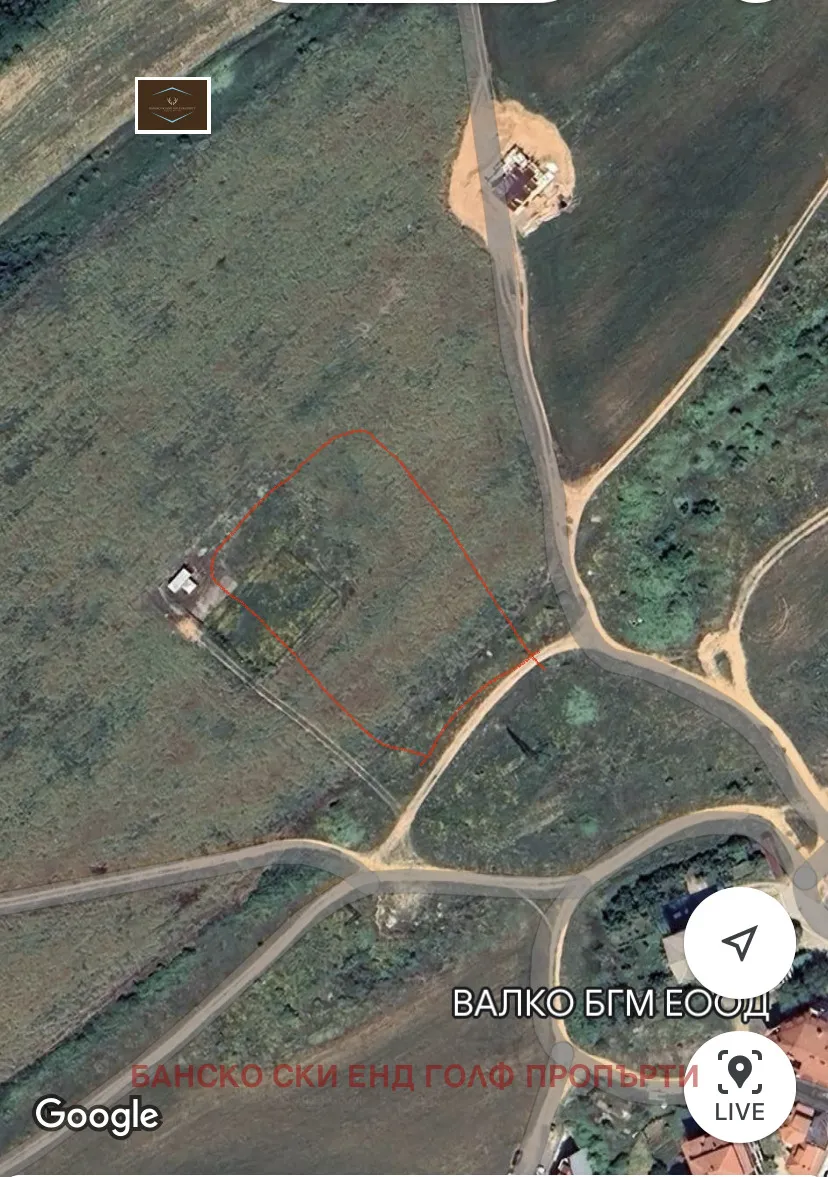The height and width of the screenshot is (1177, 828).
Task: Center the map on my location
Action: coord(739,942)
